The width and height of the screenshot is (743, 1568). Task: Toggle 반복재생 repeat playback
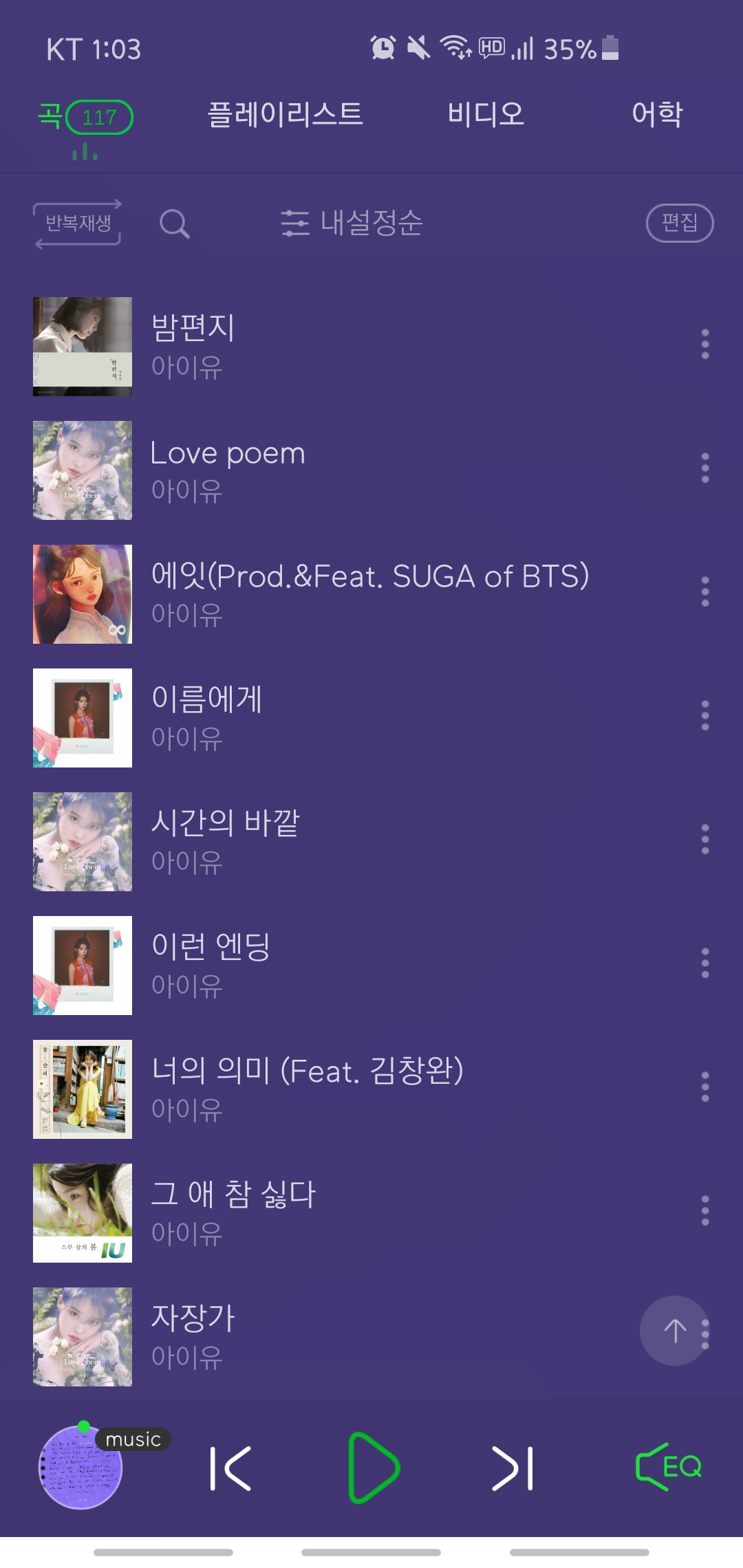point(77,224)
